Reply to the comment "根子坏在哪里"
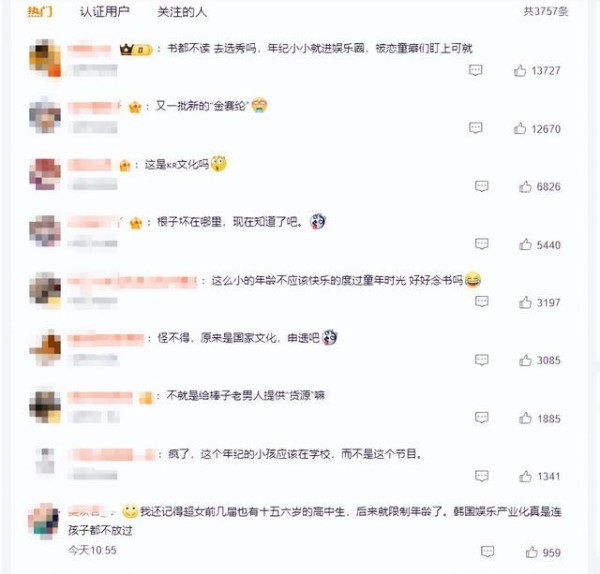 481,245
